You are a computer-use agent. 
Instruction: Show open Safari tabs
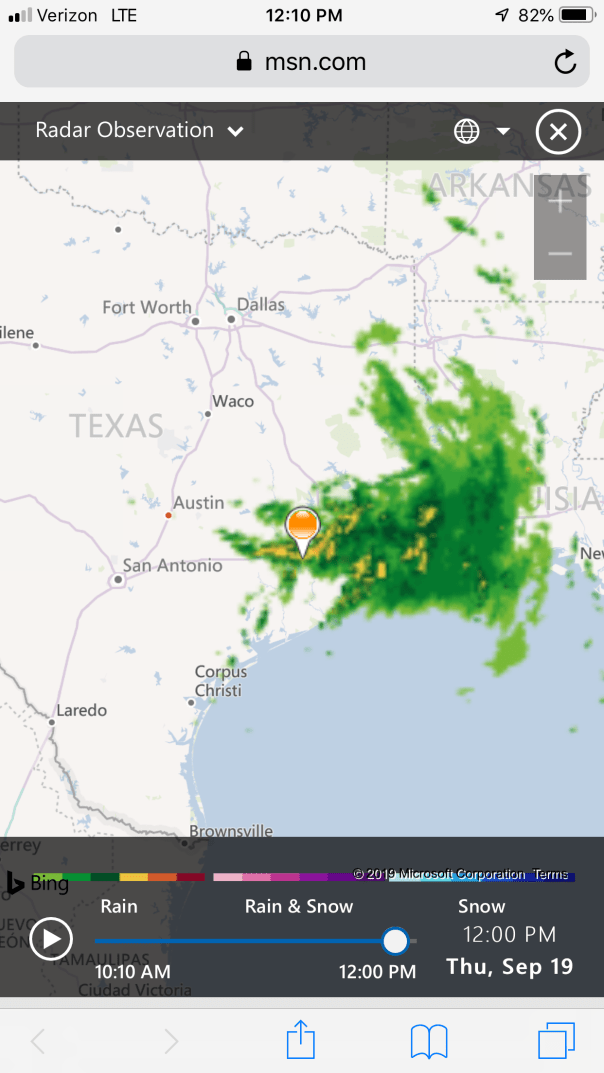pyautogui.click(x=556, y=1041)
